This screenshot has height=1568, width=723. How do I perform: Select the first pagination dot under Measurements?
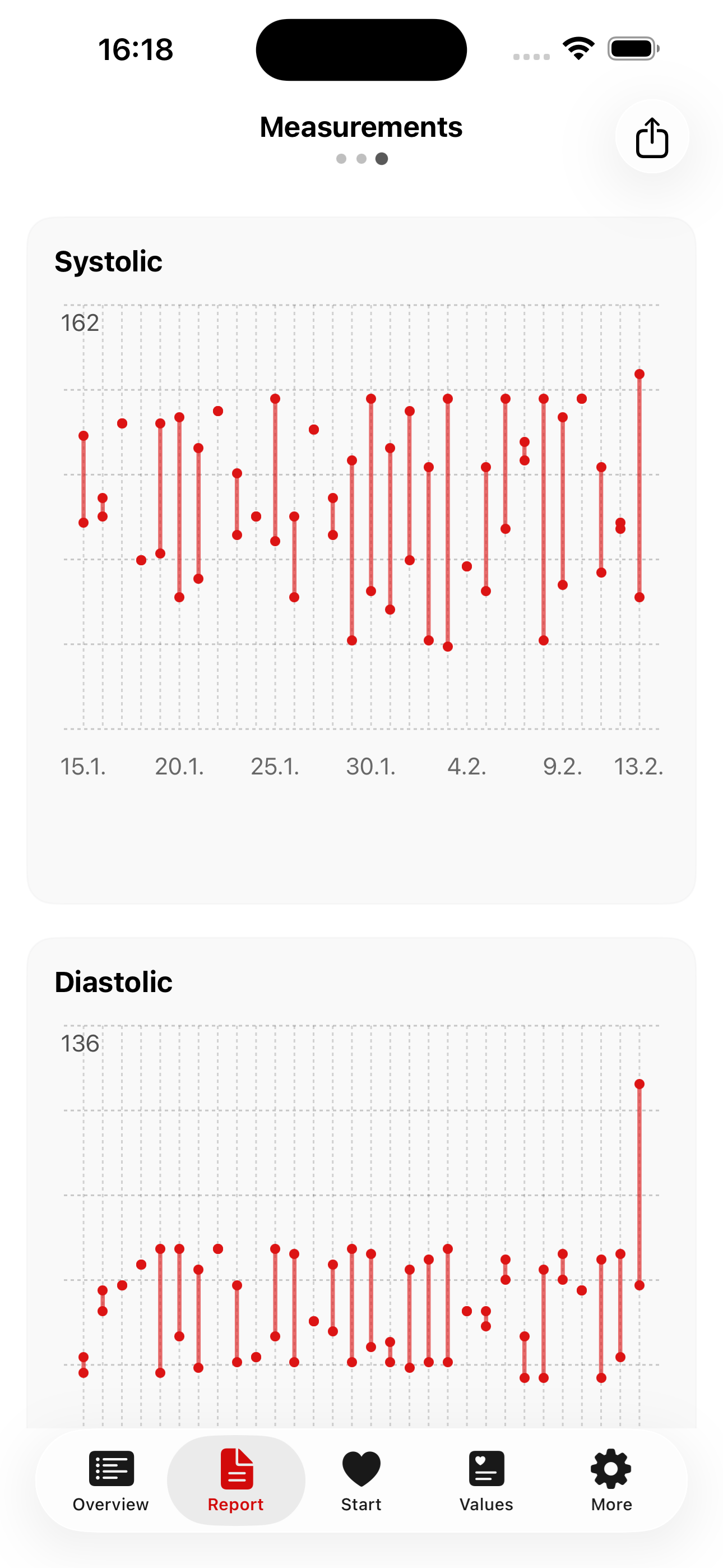point(340,159)
